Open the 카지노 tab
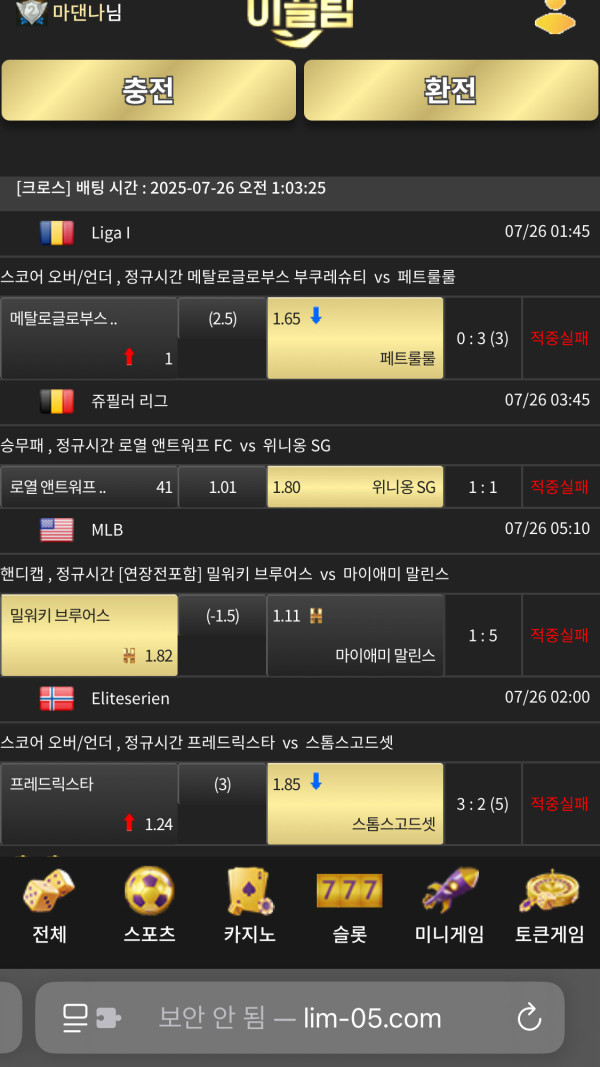600x1067 pixels. point(249,906)
